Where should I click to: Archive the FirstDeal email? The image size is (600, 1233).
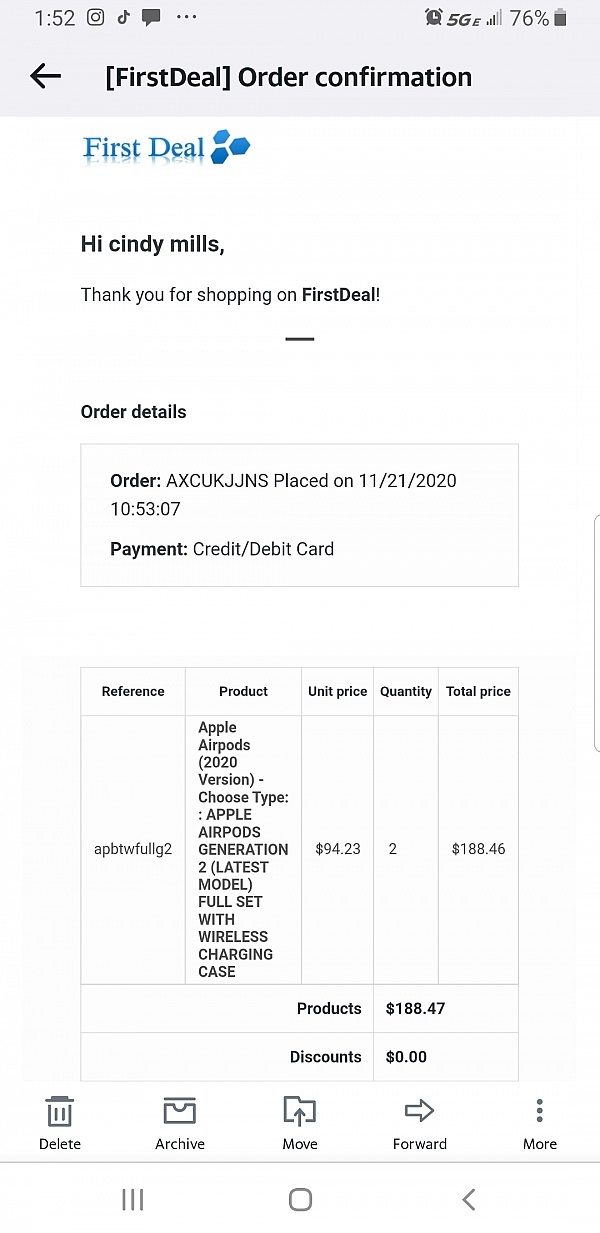point(180,1122)
